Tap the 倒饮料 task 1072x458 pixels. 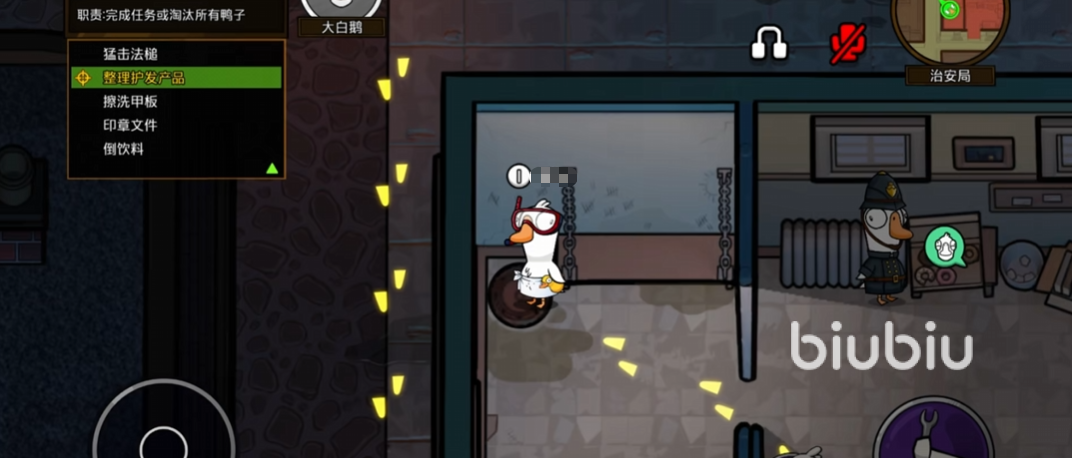(x=124, y=150)
